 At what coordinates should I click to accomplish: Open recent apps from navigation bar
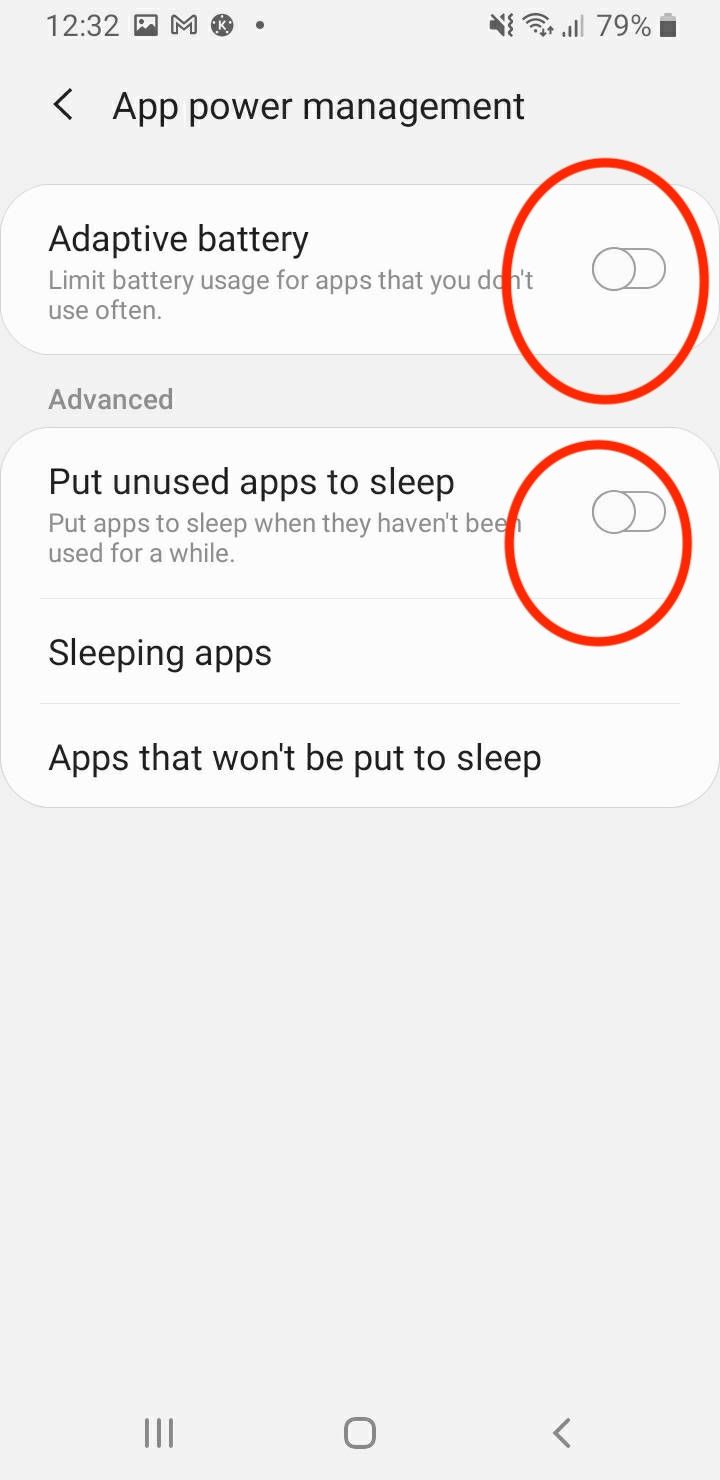159,1433
